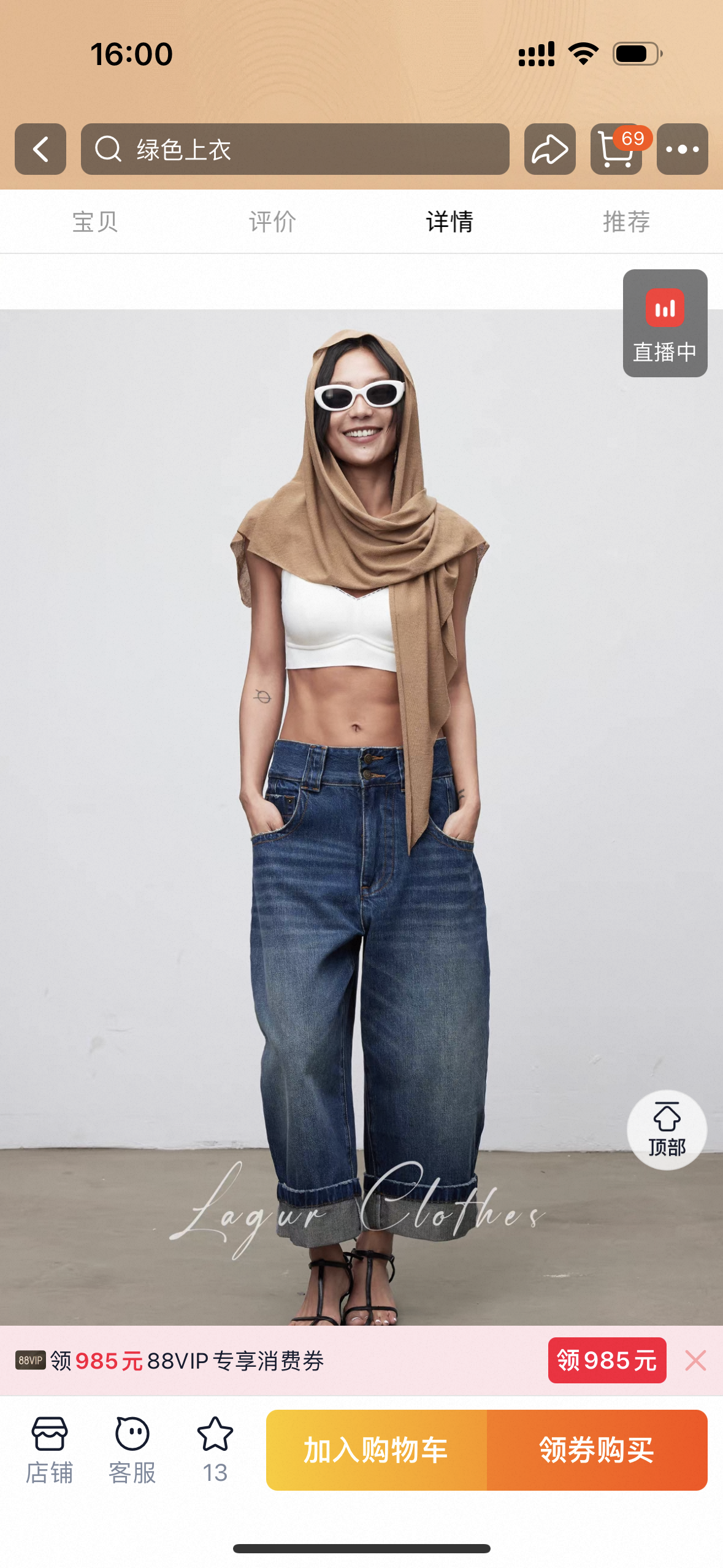The image size is (723, 1568).
Task: Switch to the 宝贝 tab
Action: coord(95,221)
